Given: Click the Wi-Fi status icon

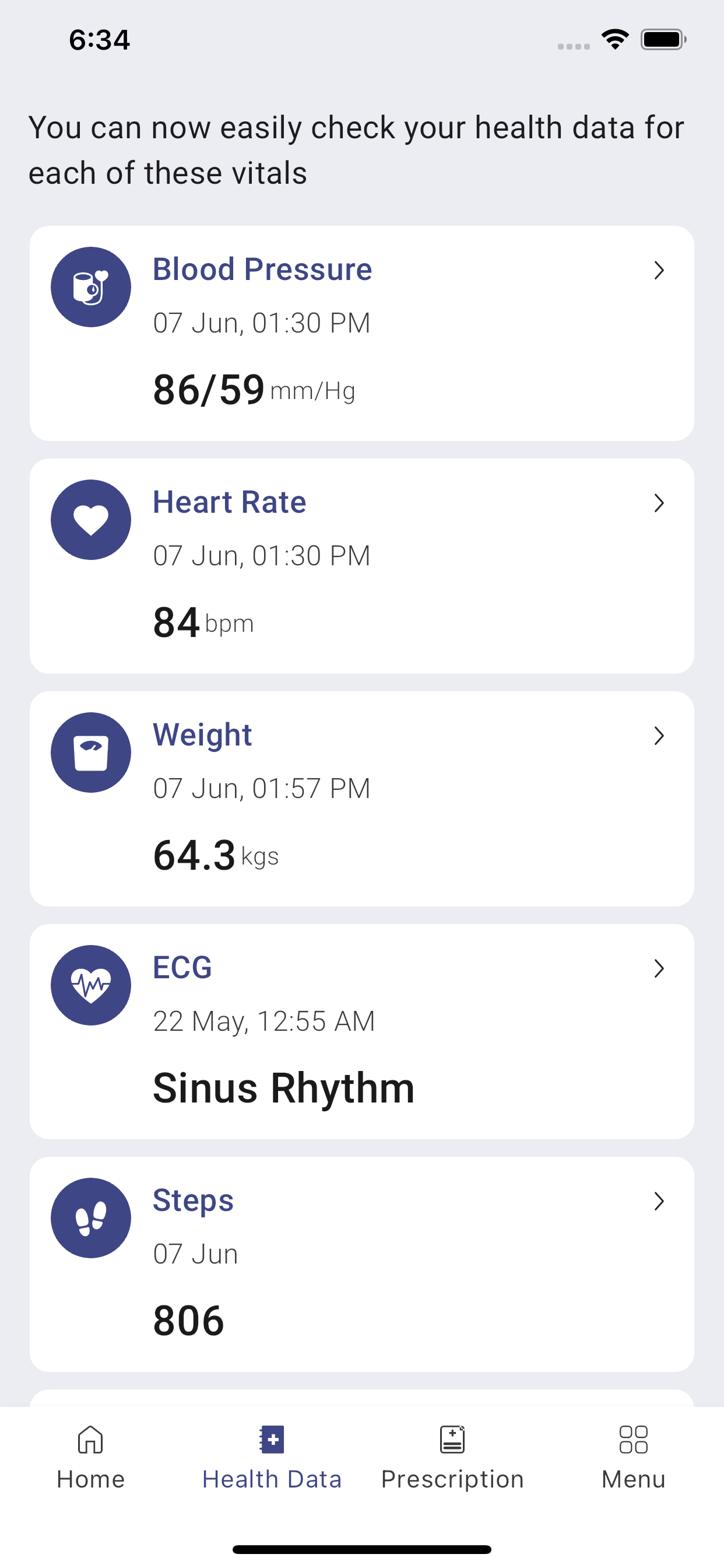Looking at the screenshot, I should click(614, 39).
